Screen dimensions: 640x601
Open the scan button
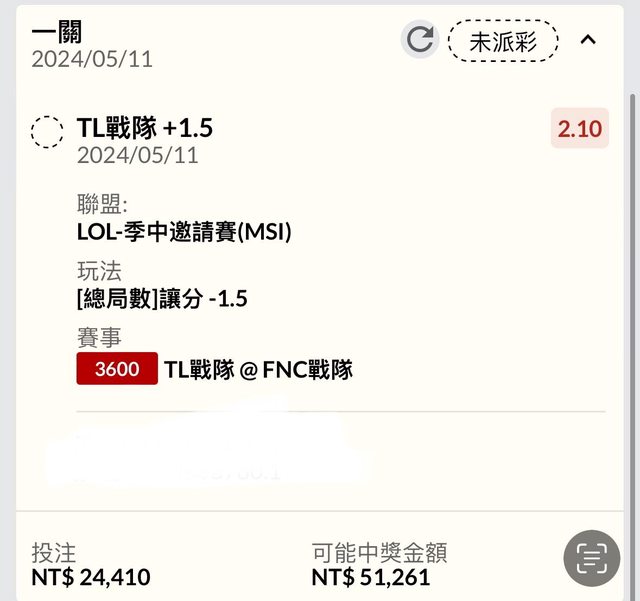[591, 557]
